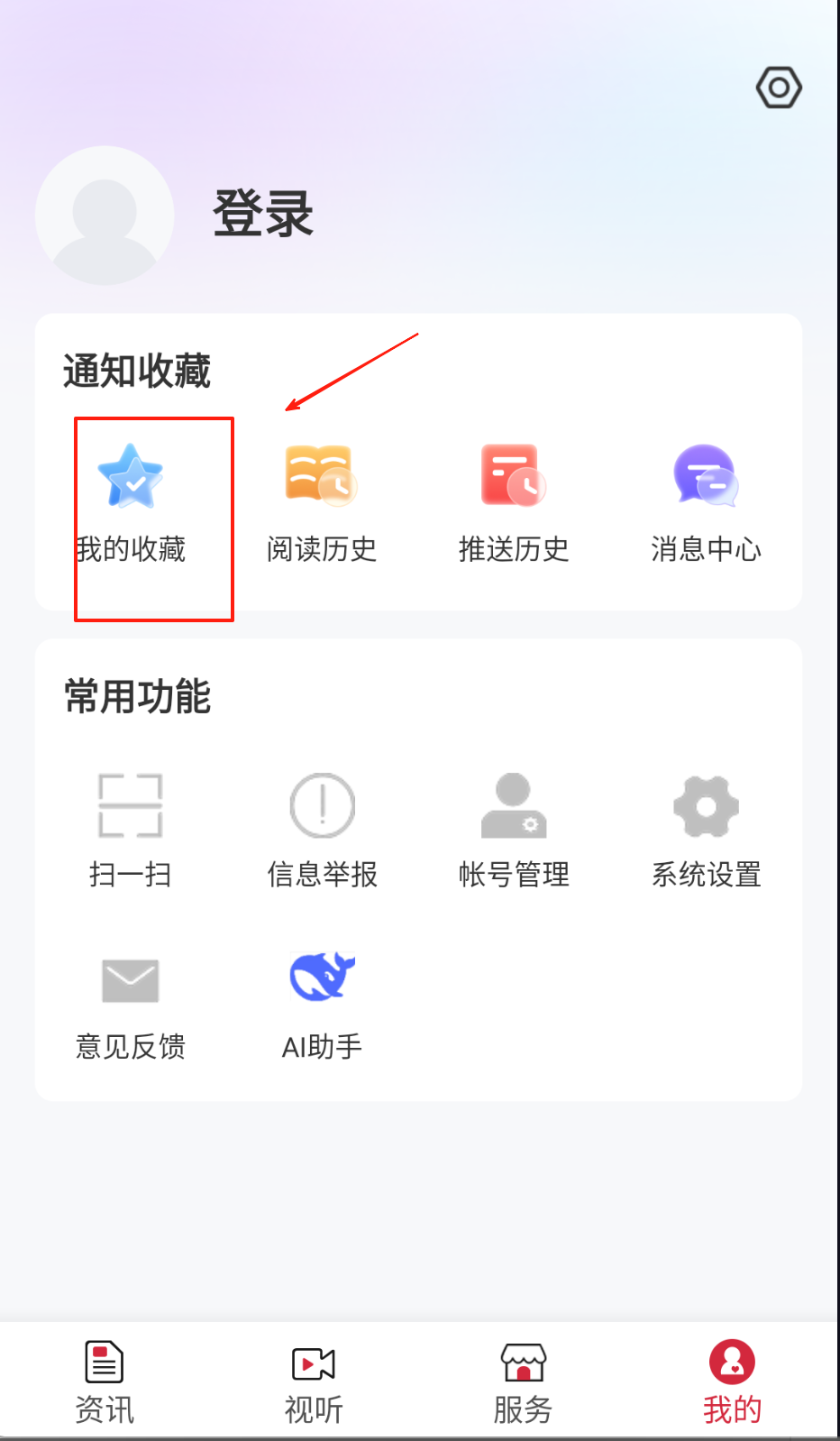
Task: Tap 登录 to sign in
Action: 263,215
